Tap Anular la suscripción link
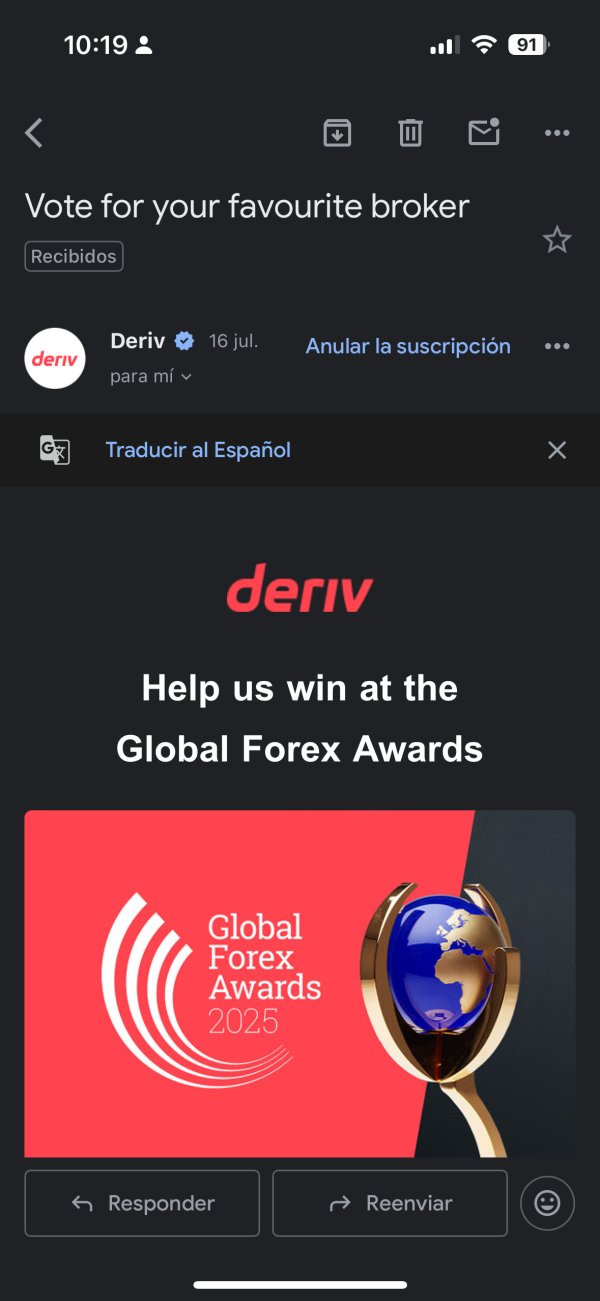The width and height of the screenshot is (600, 1301). tap(408, 346)
